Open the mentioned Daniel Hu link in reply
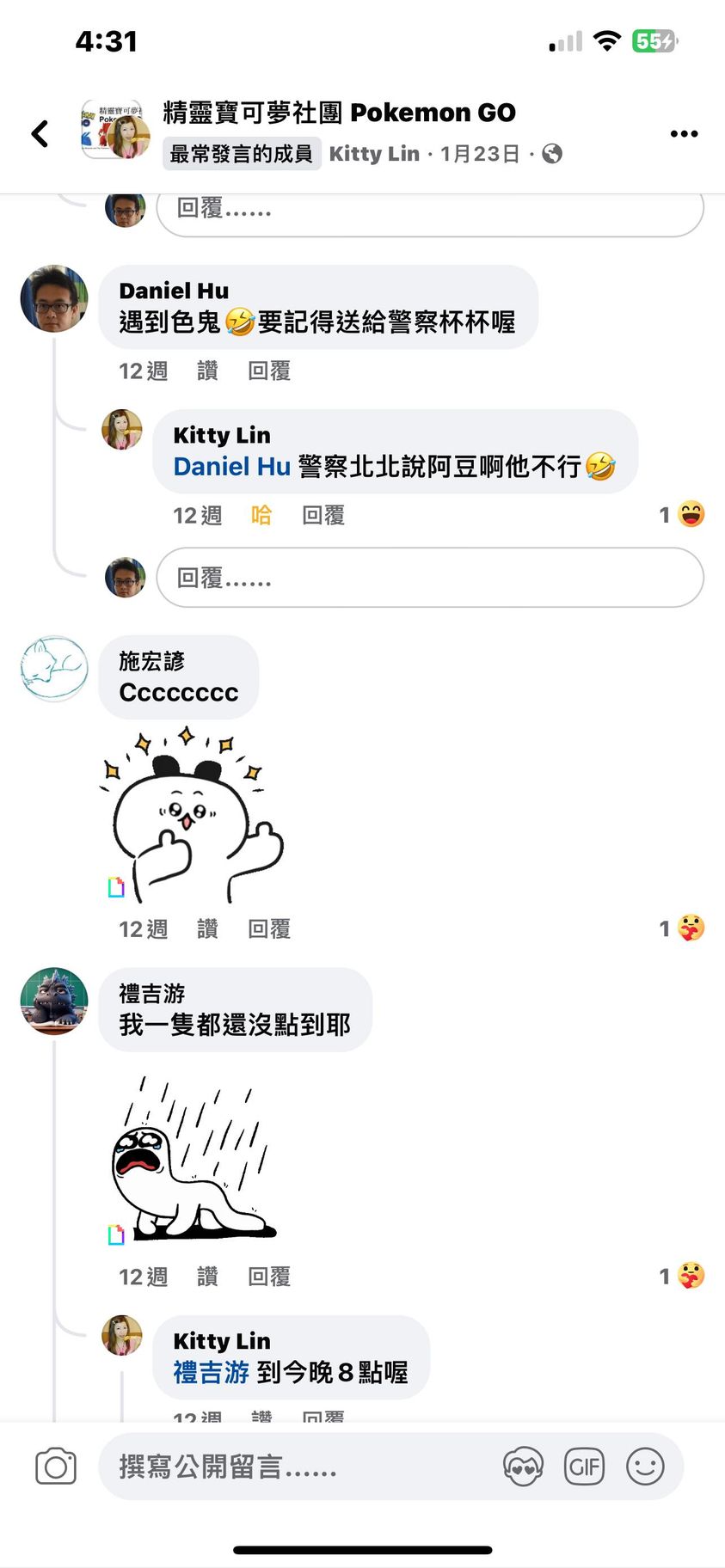The width and height of the screenshot is (725, 1568). point(231,467)
